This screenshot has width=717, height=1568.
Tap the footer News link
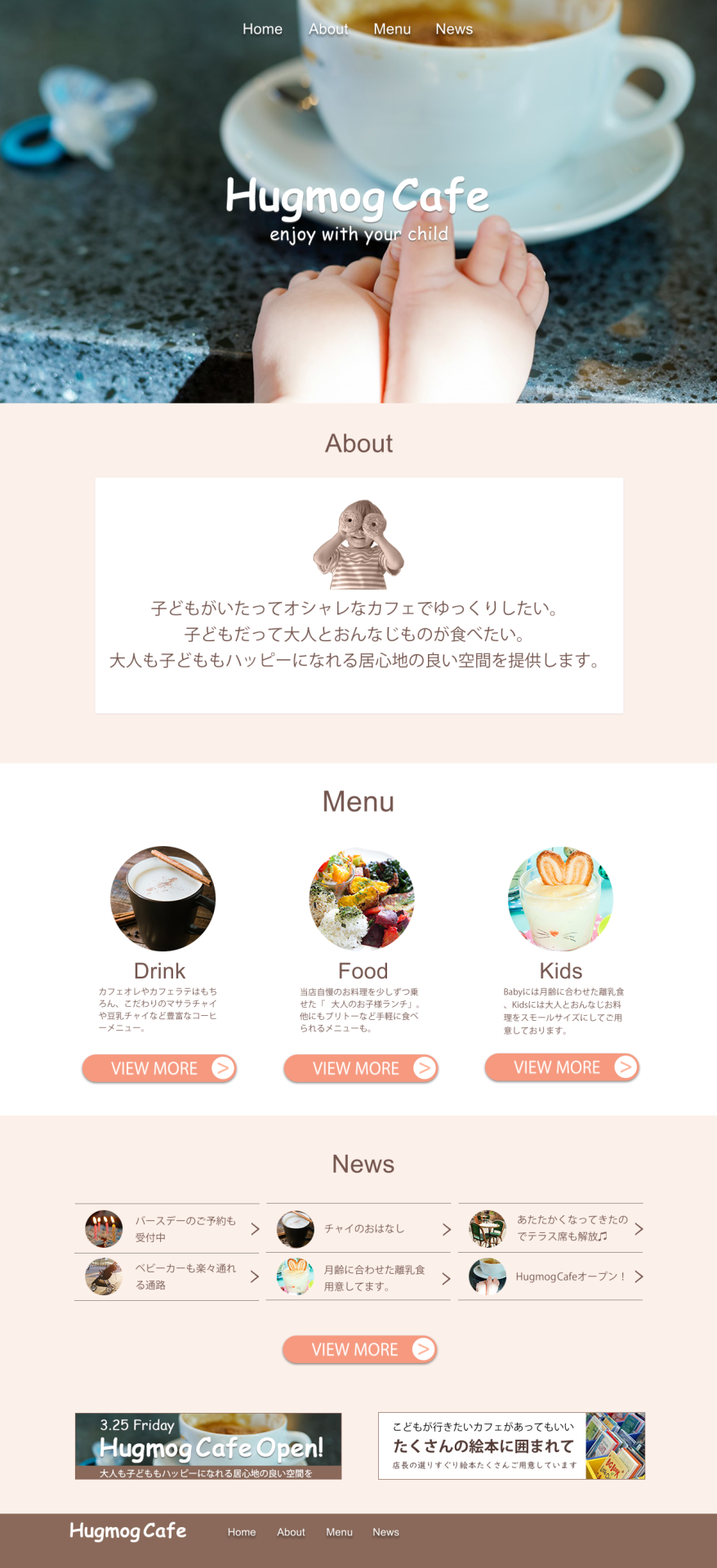385,1532
